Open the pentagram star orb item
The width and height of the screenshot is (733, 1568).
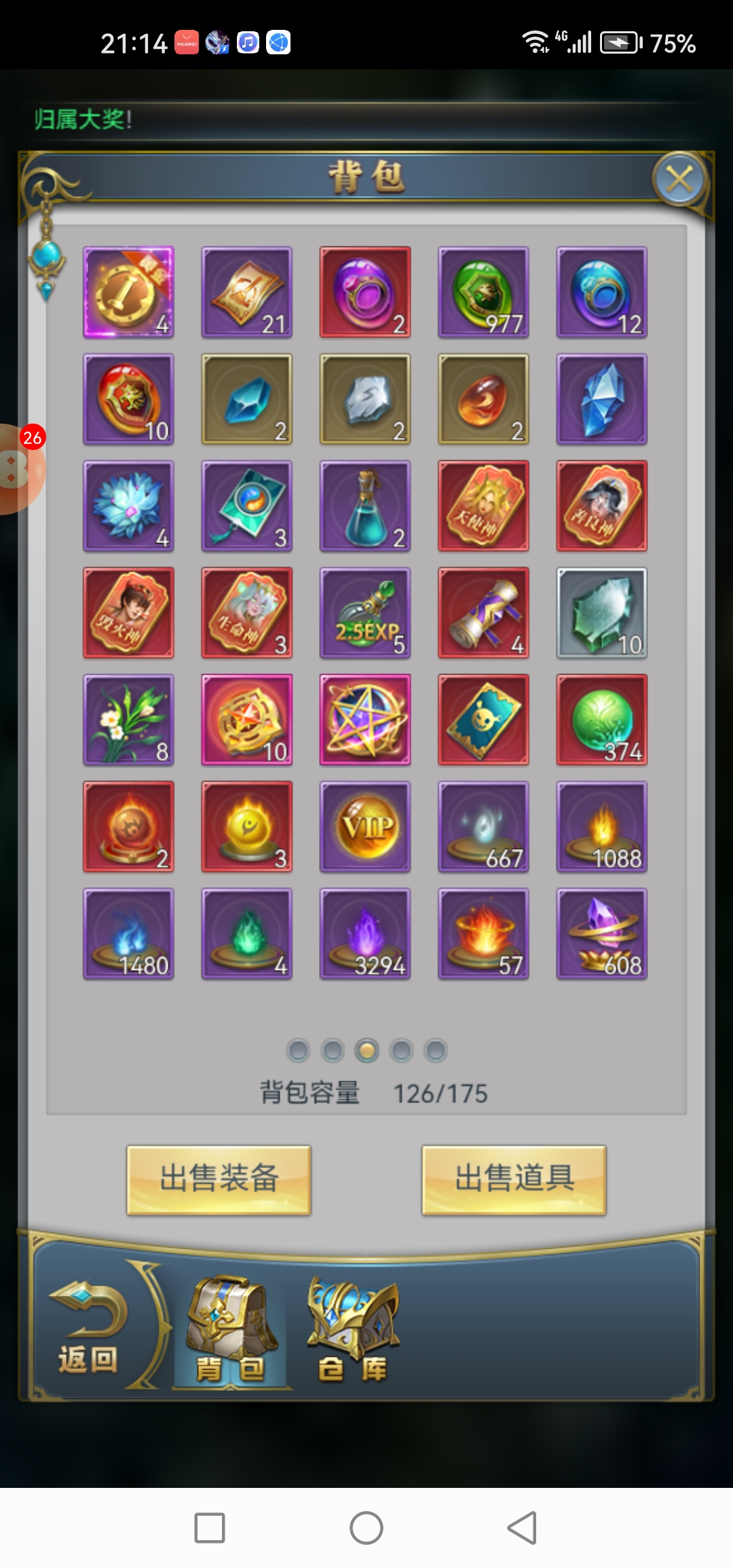(x=365, y=720)
